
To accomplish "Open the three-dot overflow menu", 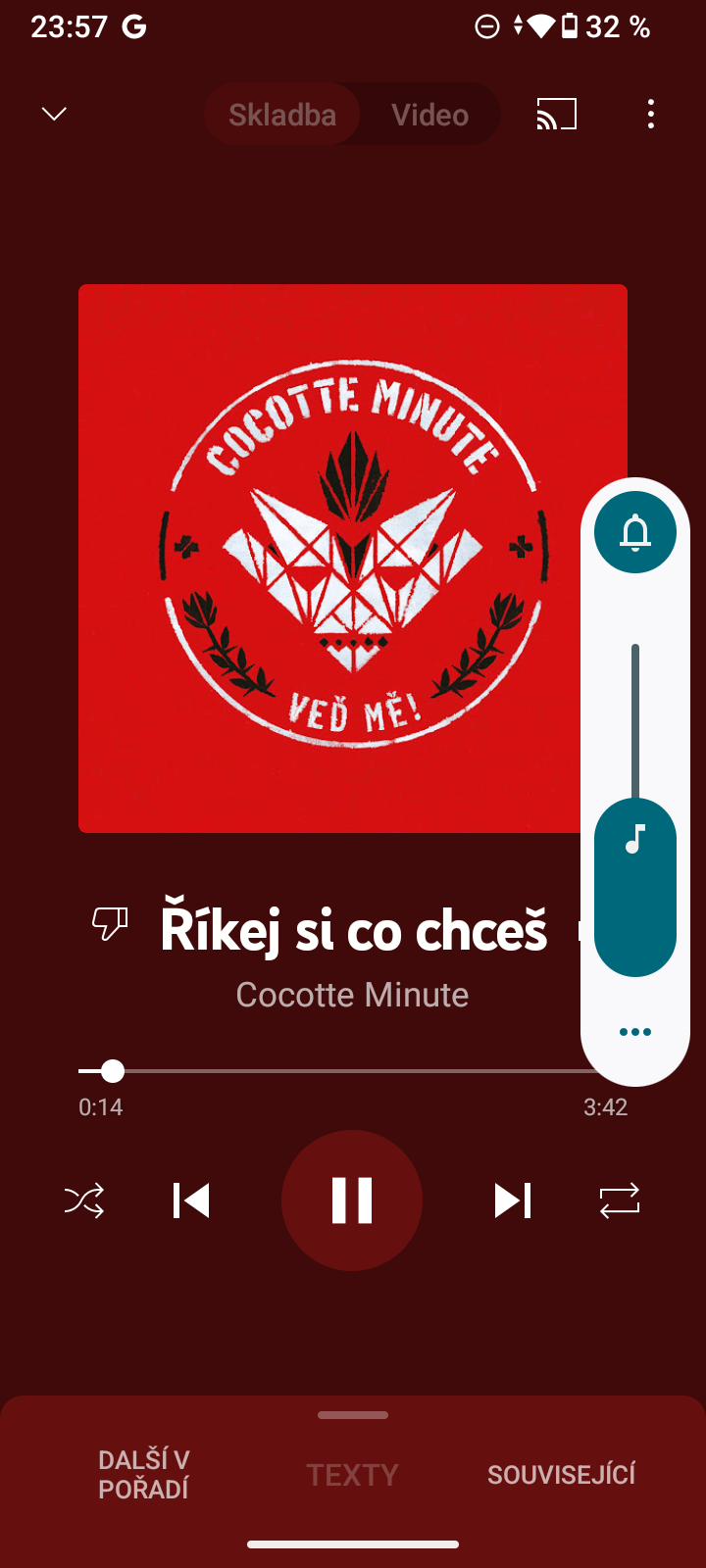I will pos(651,115).
